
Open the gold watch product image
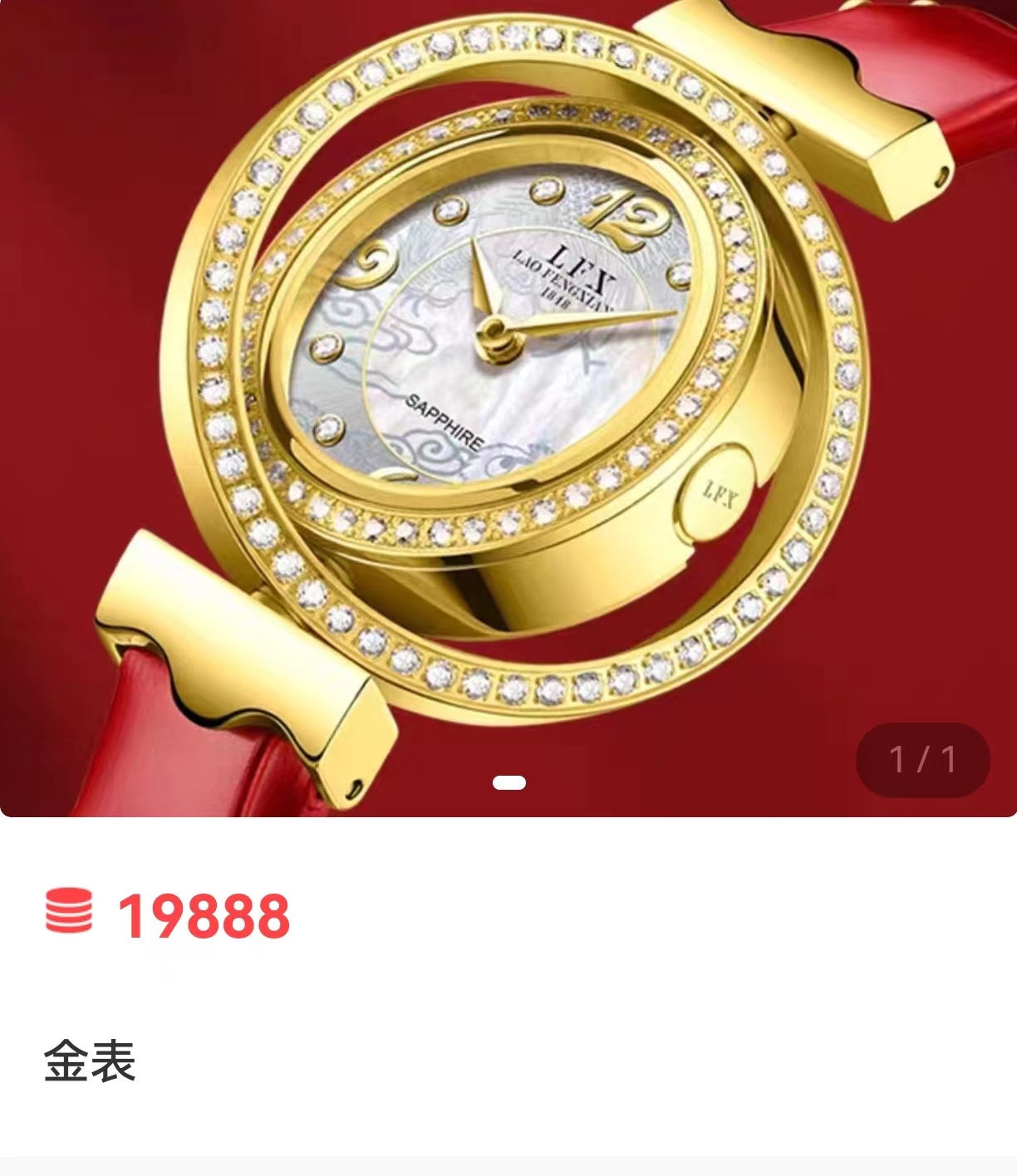(508, 399)
